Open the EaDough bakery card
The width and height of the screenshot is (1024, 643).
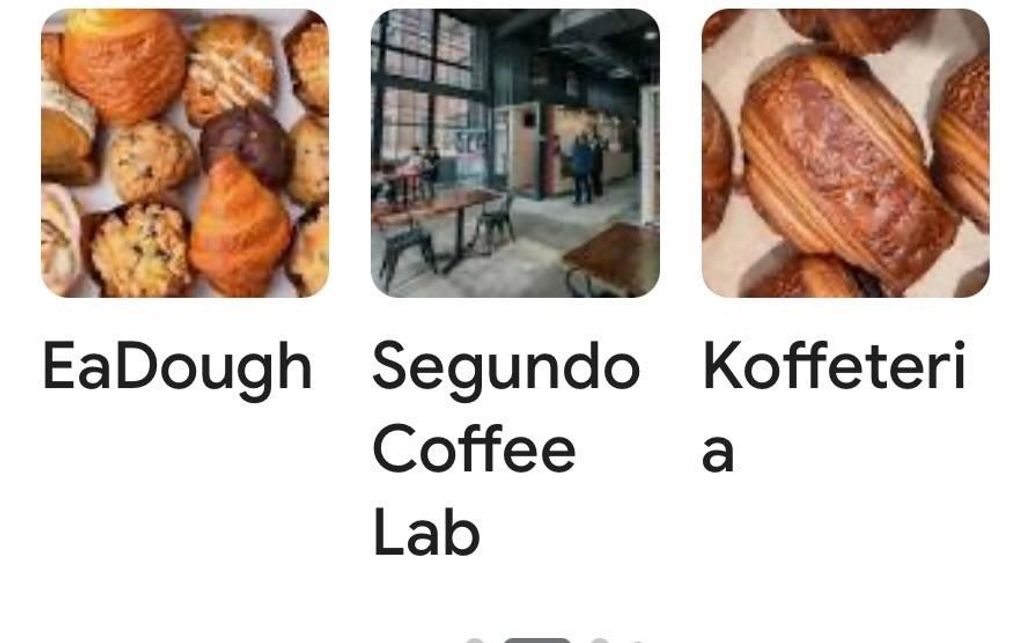185,154
